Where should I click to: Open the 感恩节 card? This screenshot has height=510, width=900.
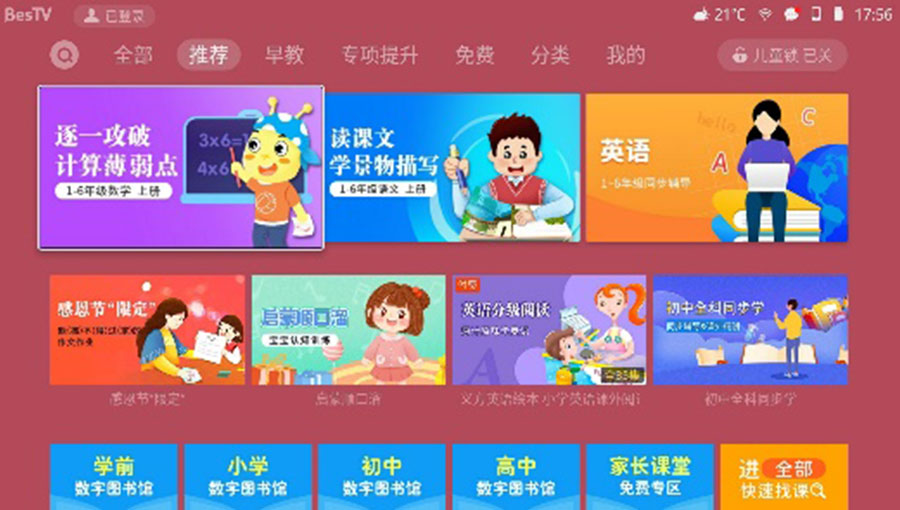tap(147, 330)
